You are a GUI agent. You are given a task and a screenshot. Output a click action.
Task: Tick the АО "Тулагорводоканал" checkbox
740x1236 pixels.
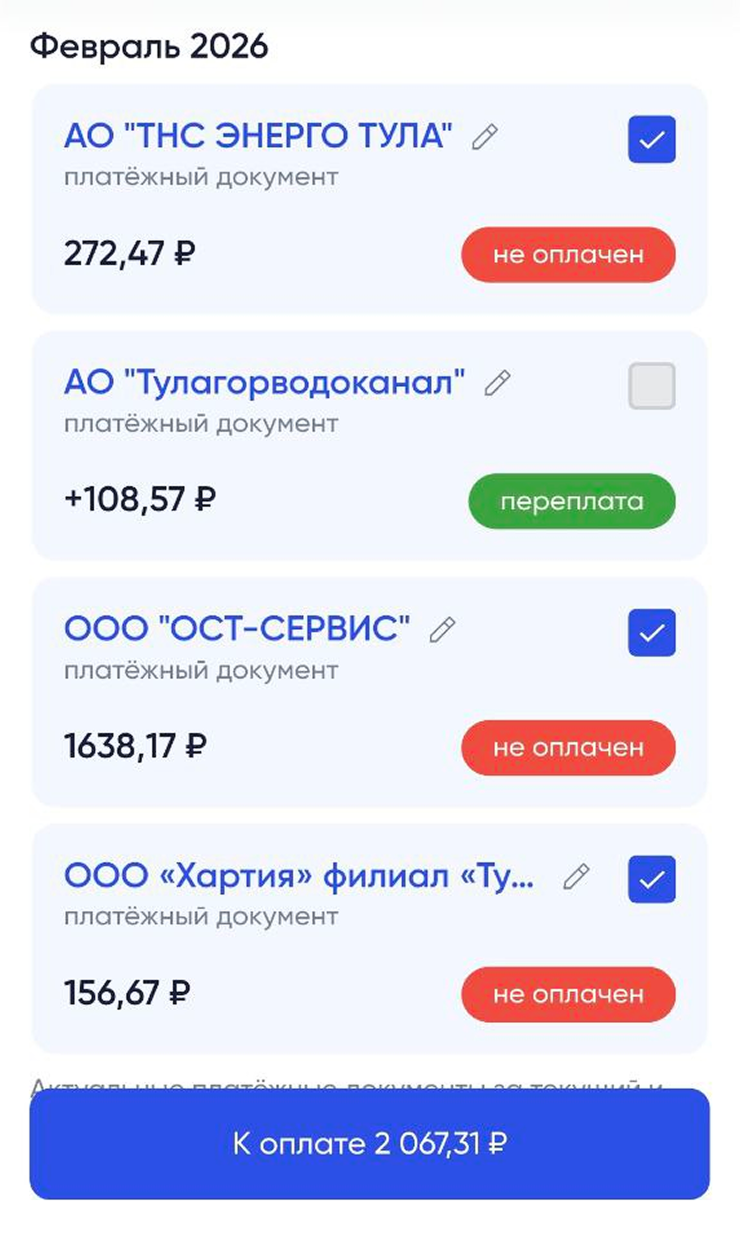click(651, 386)
